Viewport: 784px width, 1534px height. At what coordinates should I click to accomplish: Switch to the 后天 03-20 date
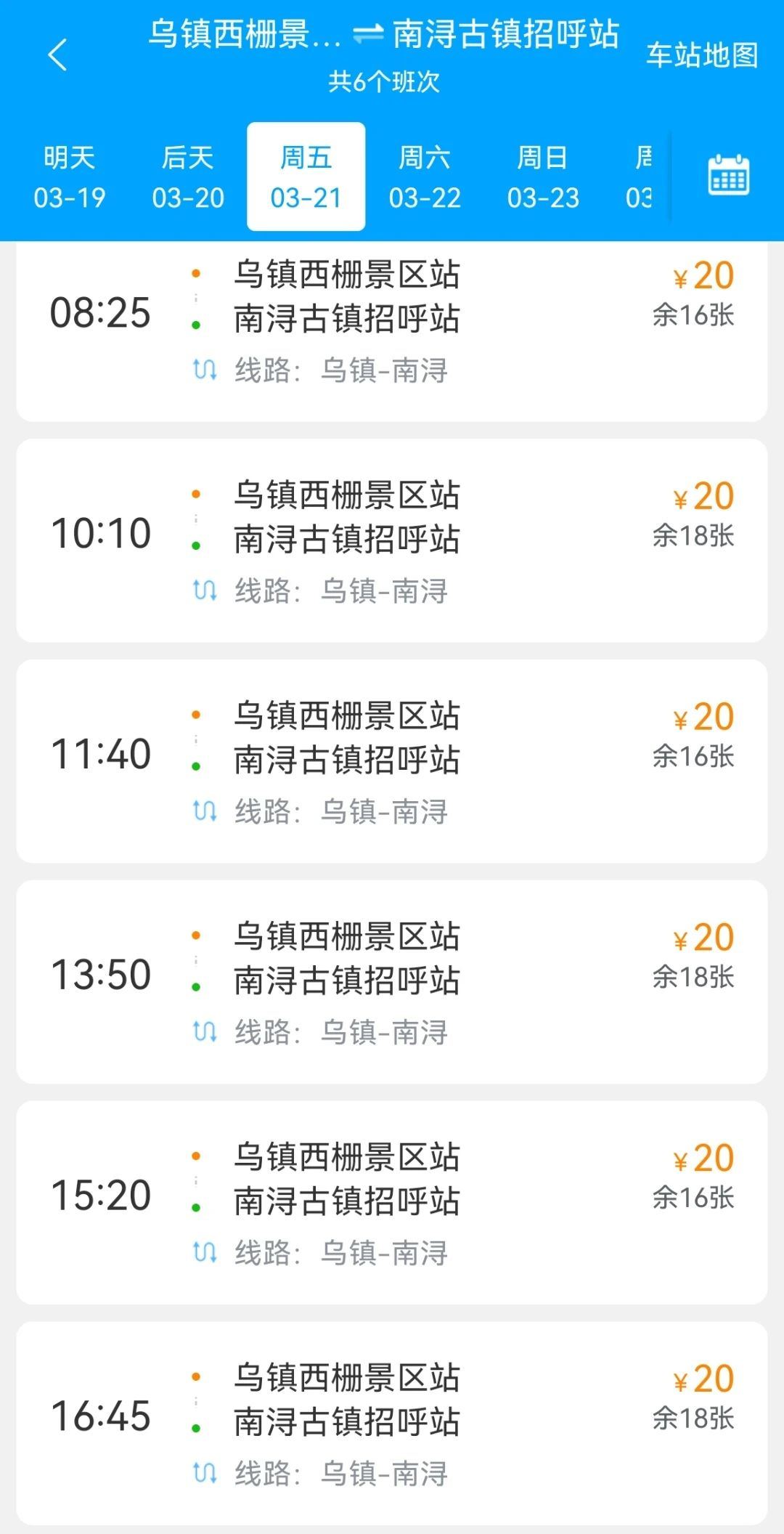pos(188,177)
